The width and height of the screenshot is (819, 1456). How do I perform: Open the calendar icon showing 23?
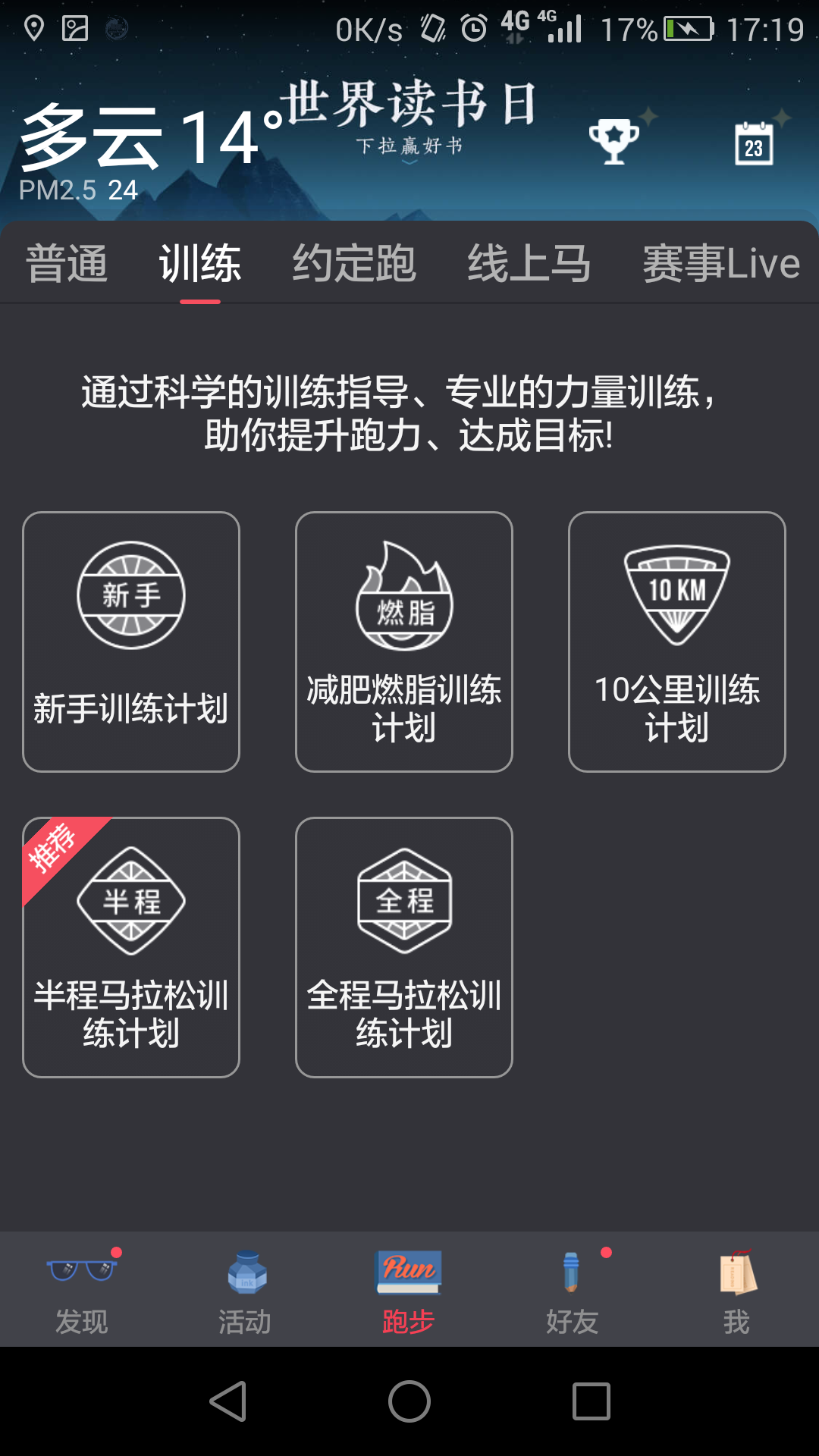(754, 143)
